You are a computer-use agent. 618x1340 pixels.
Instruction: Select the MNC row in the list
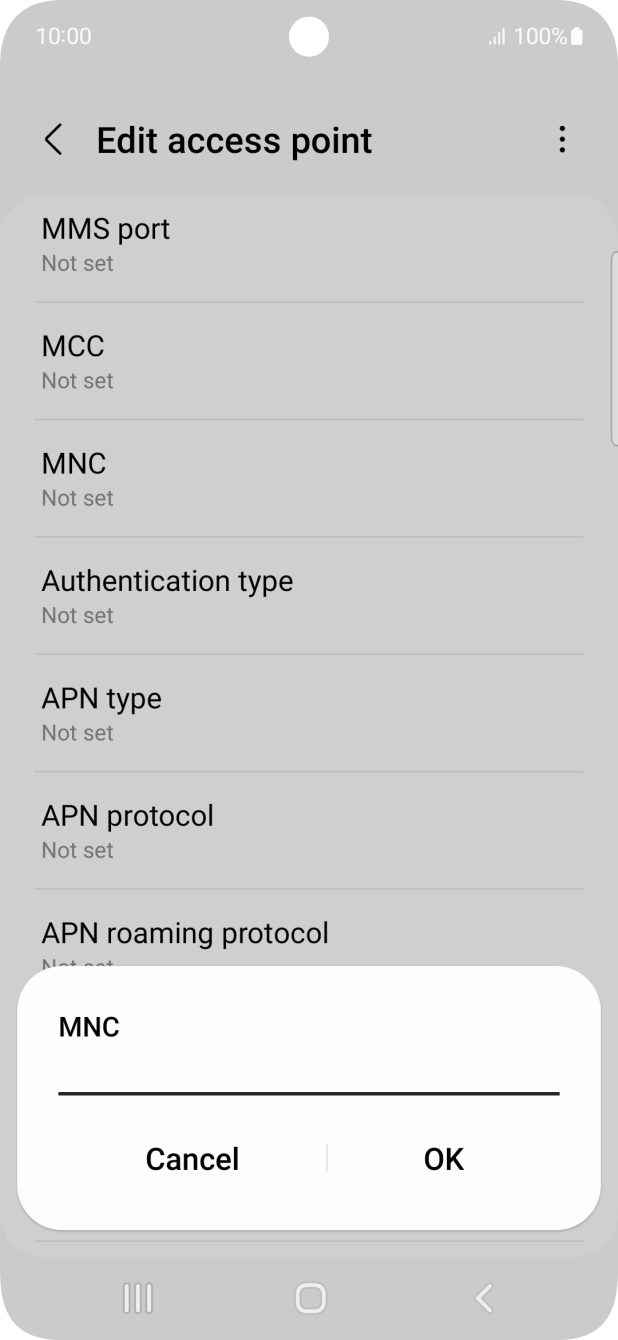(x=308, y=478)
